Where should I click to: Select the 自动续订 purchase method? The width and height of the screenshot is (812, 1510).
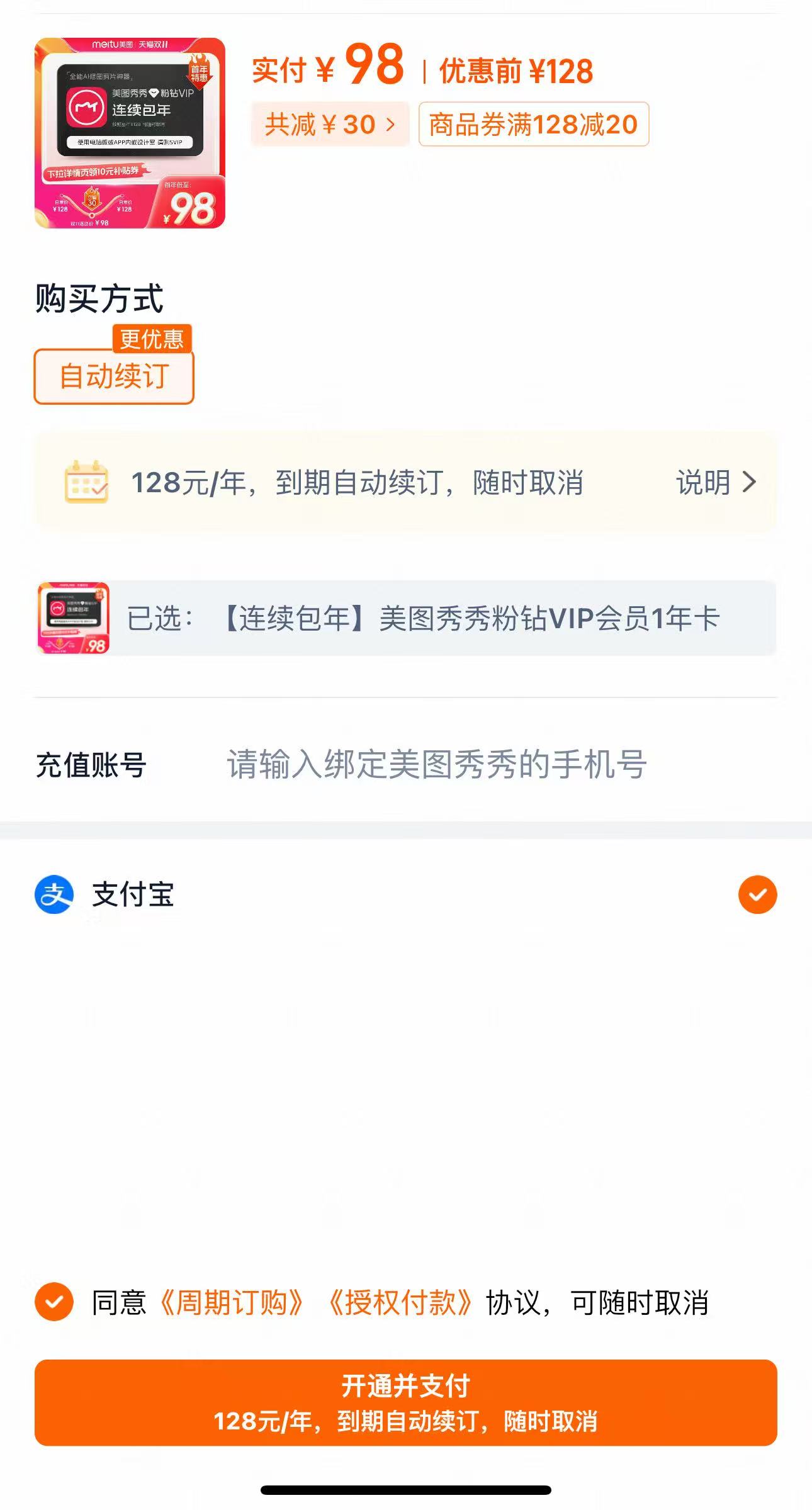pyautogui.click(x=113, y=377)
